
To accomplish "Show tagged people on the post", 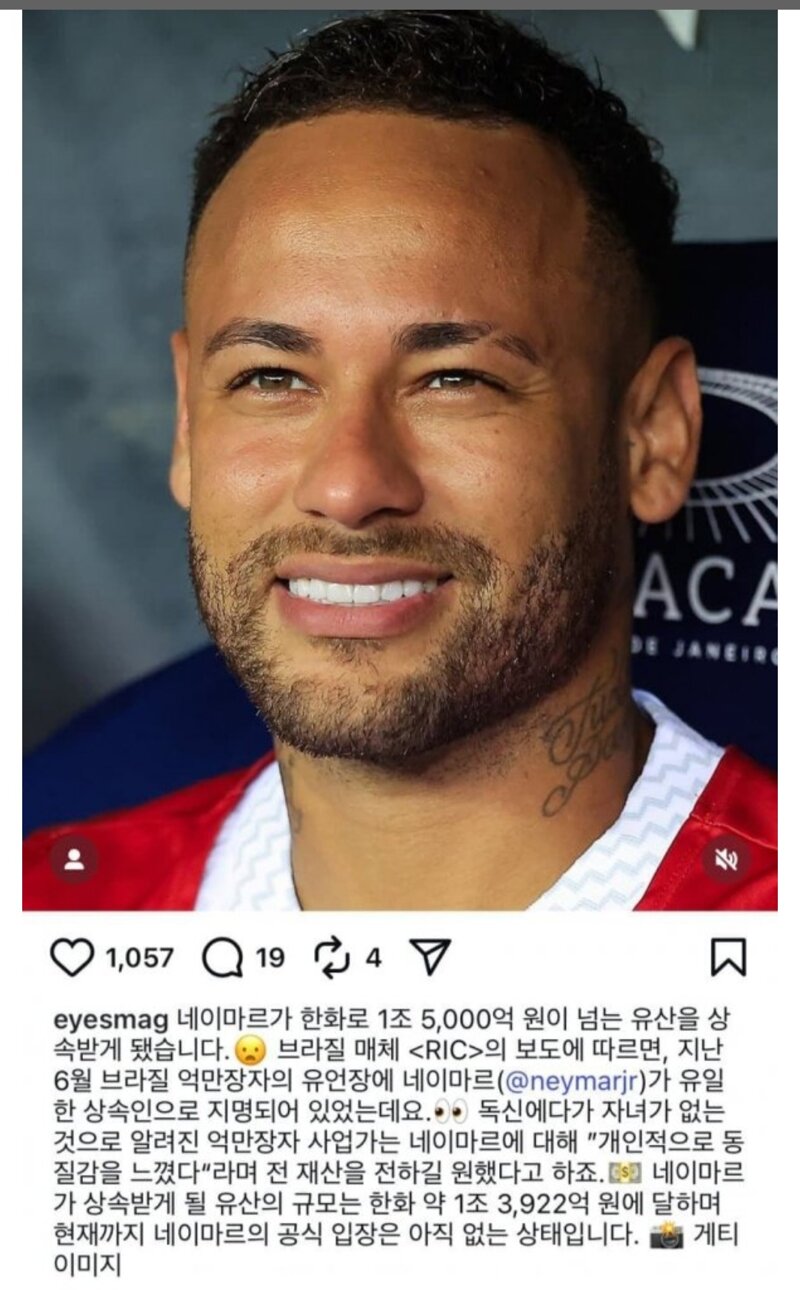I will 74,859.
